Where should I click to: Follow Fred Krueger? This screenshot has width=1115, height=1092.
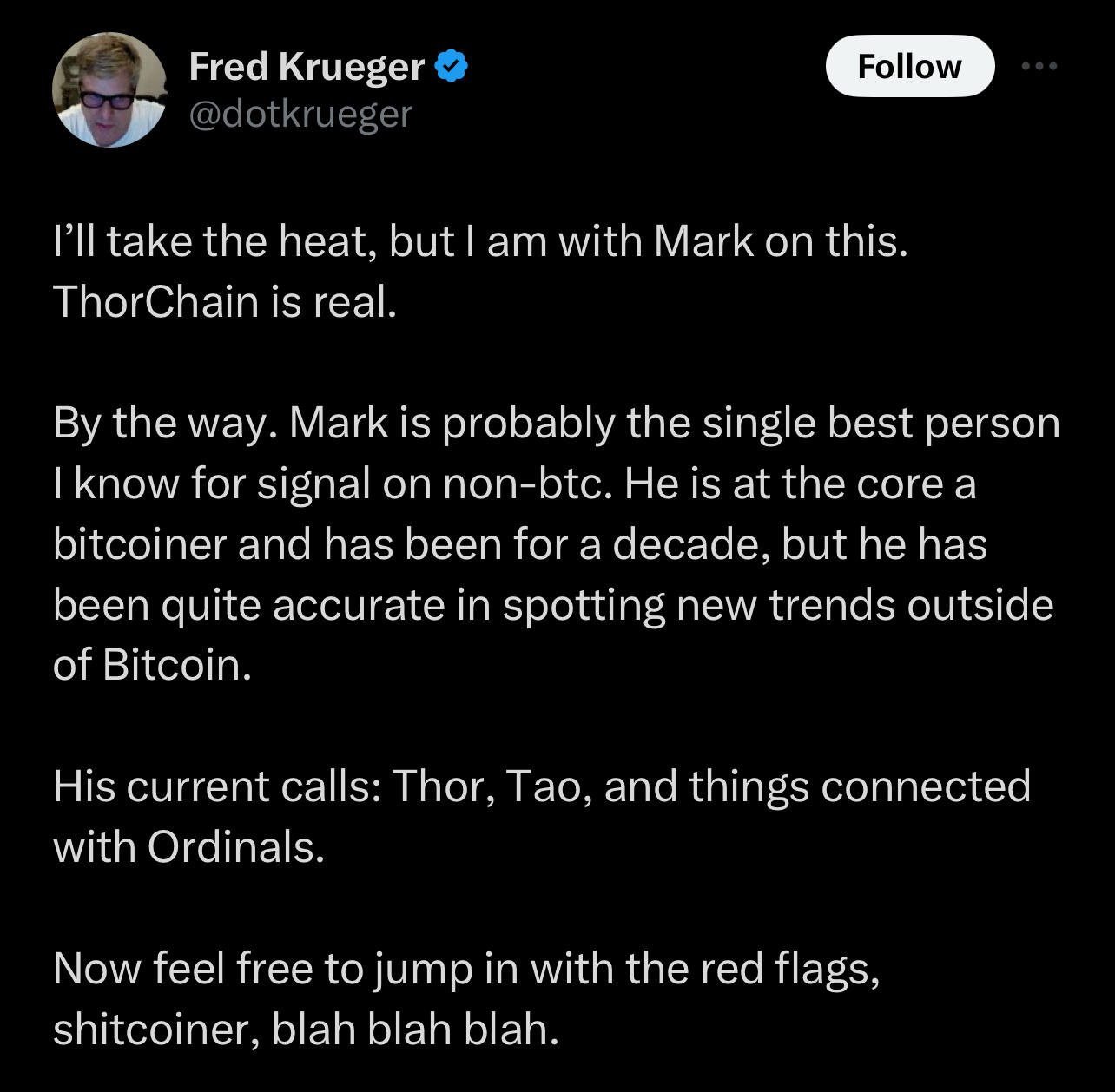[909, 66]
